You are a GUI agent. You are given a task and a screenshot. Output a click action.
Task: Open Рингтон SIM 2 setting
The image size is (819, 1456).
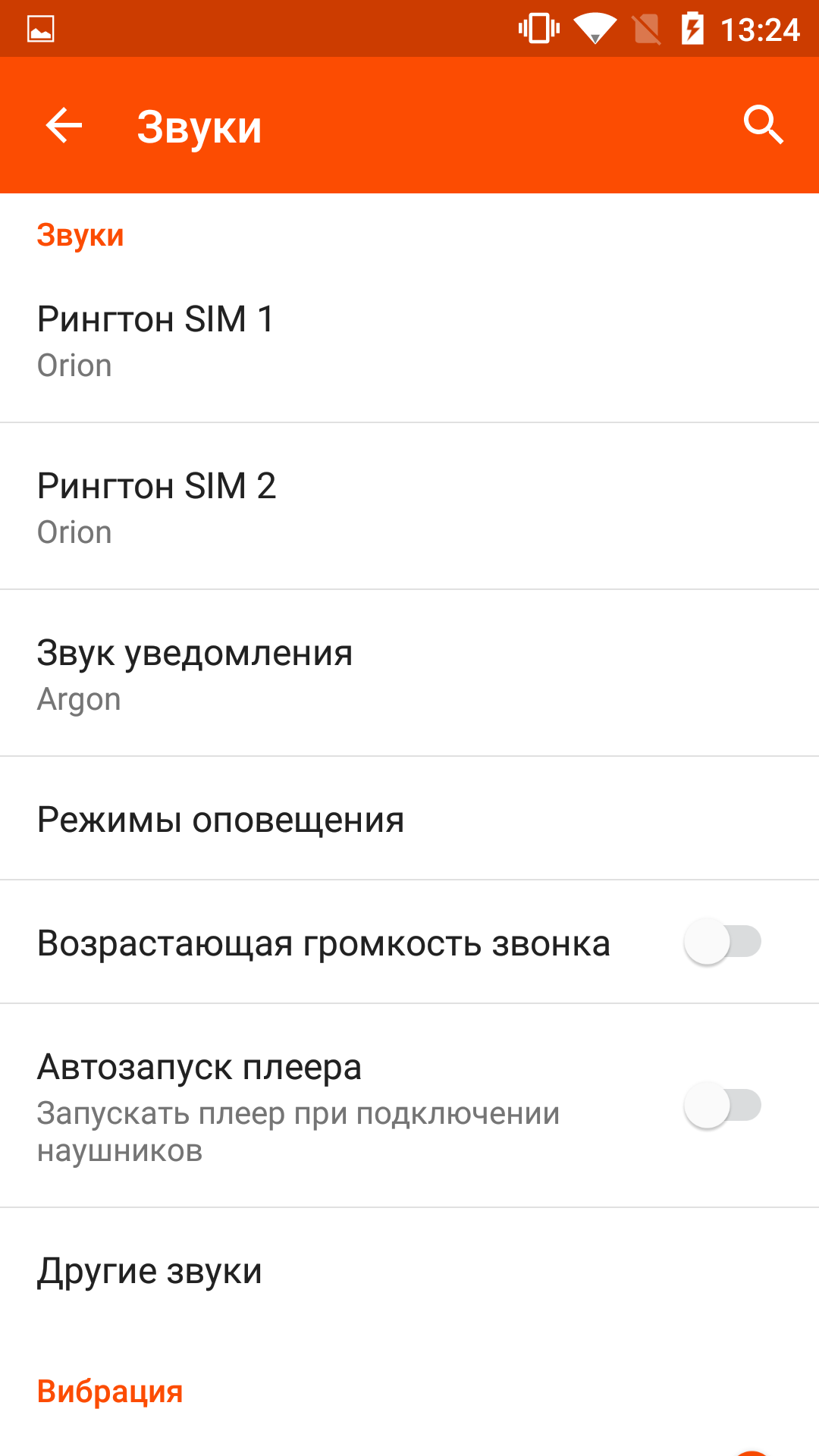point(409,507)
